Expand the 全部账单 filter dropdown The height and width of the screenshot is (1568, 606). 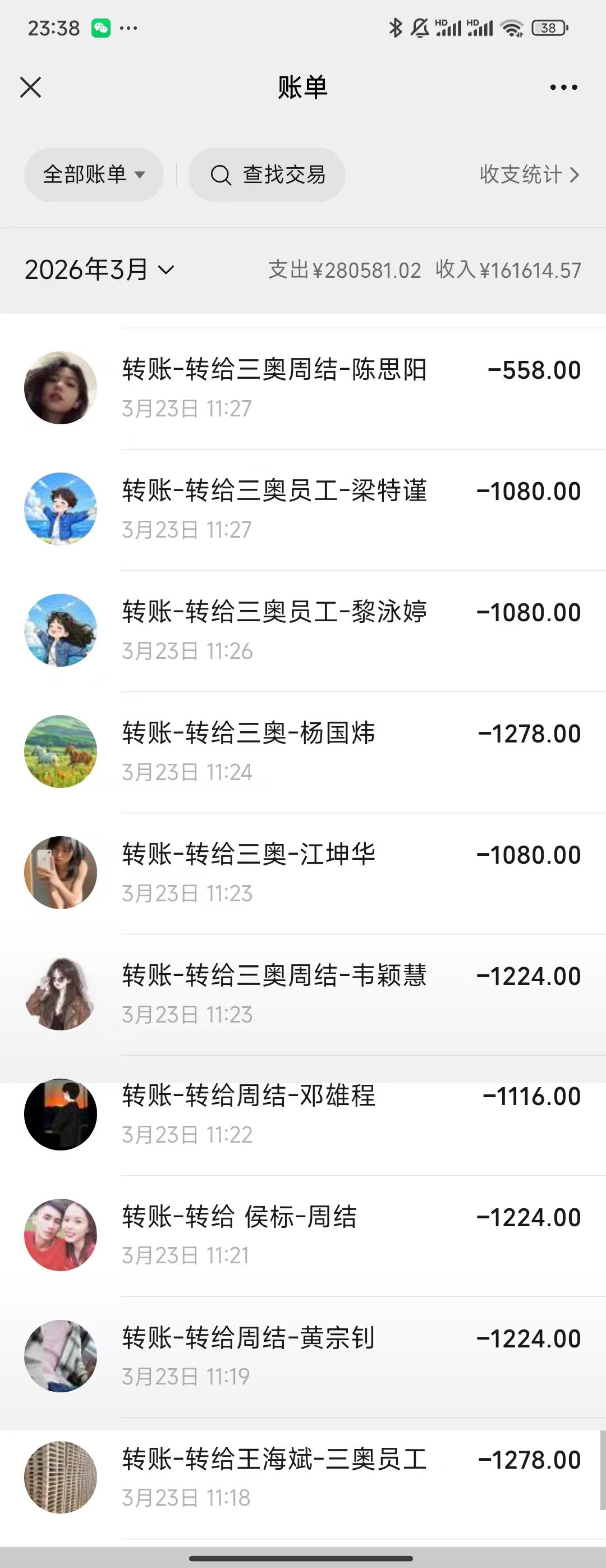[x=94, y=175]
